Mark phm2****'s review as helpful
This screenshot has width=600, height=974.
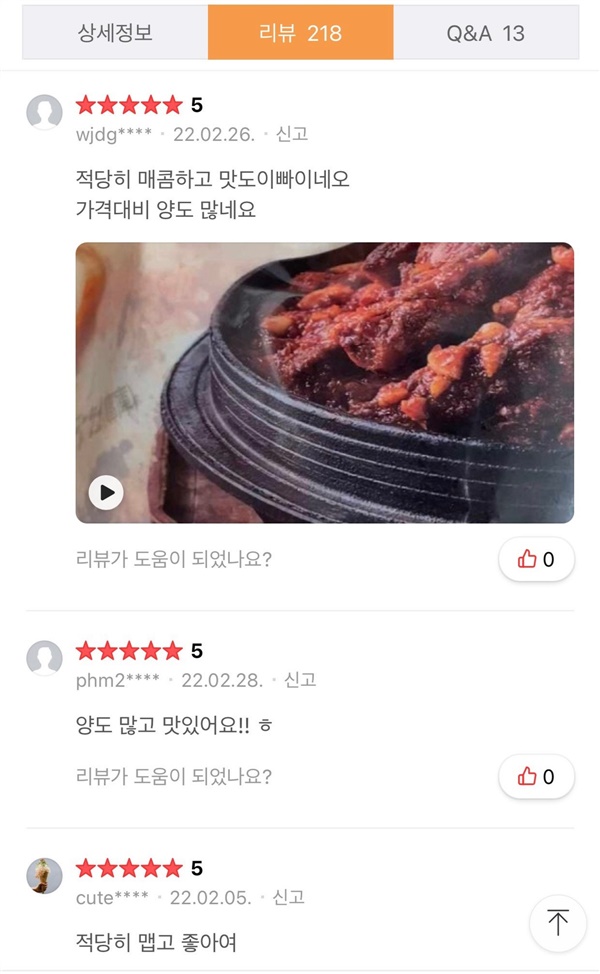(536, 776)
